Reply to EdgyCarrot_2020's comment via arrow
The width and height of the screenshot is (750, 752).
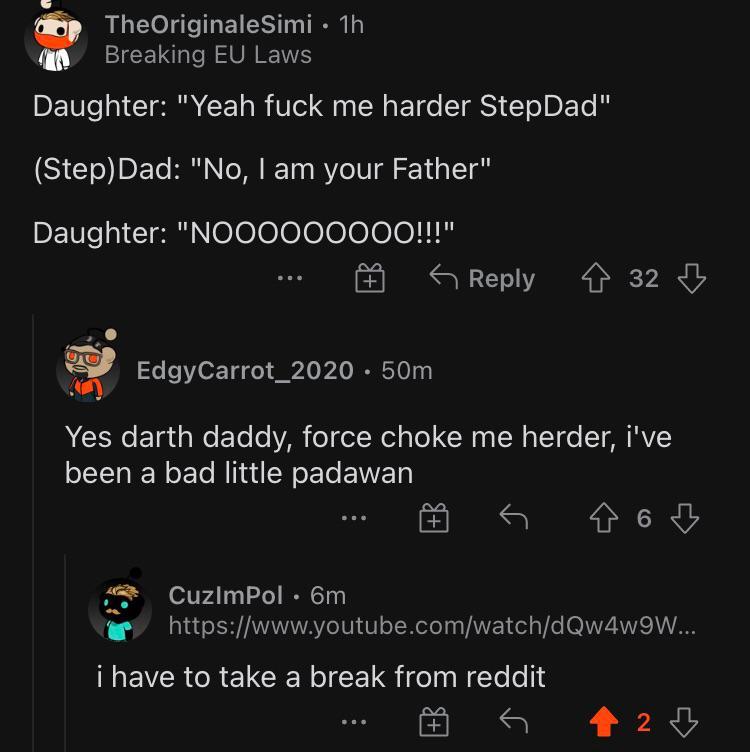(513, 518)
